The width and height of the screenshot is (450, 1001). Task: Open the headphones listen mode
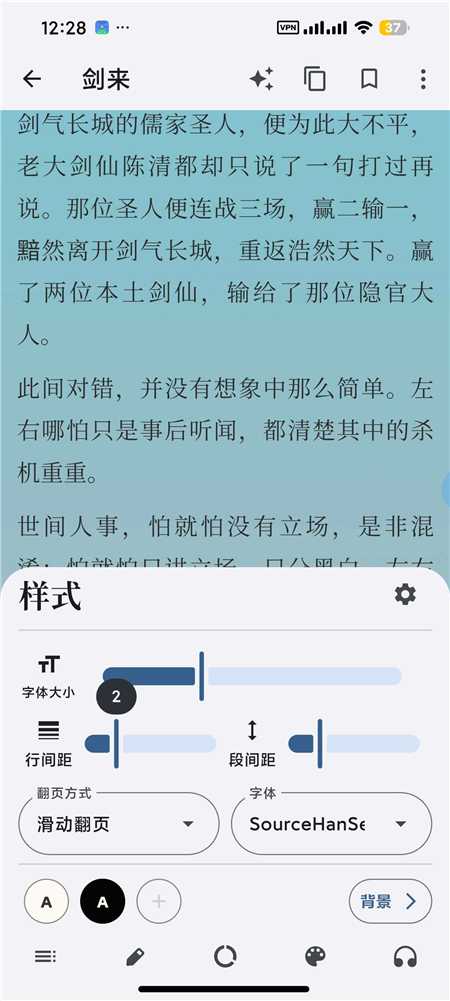tap(405, 956)
